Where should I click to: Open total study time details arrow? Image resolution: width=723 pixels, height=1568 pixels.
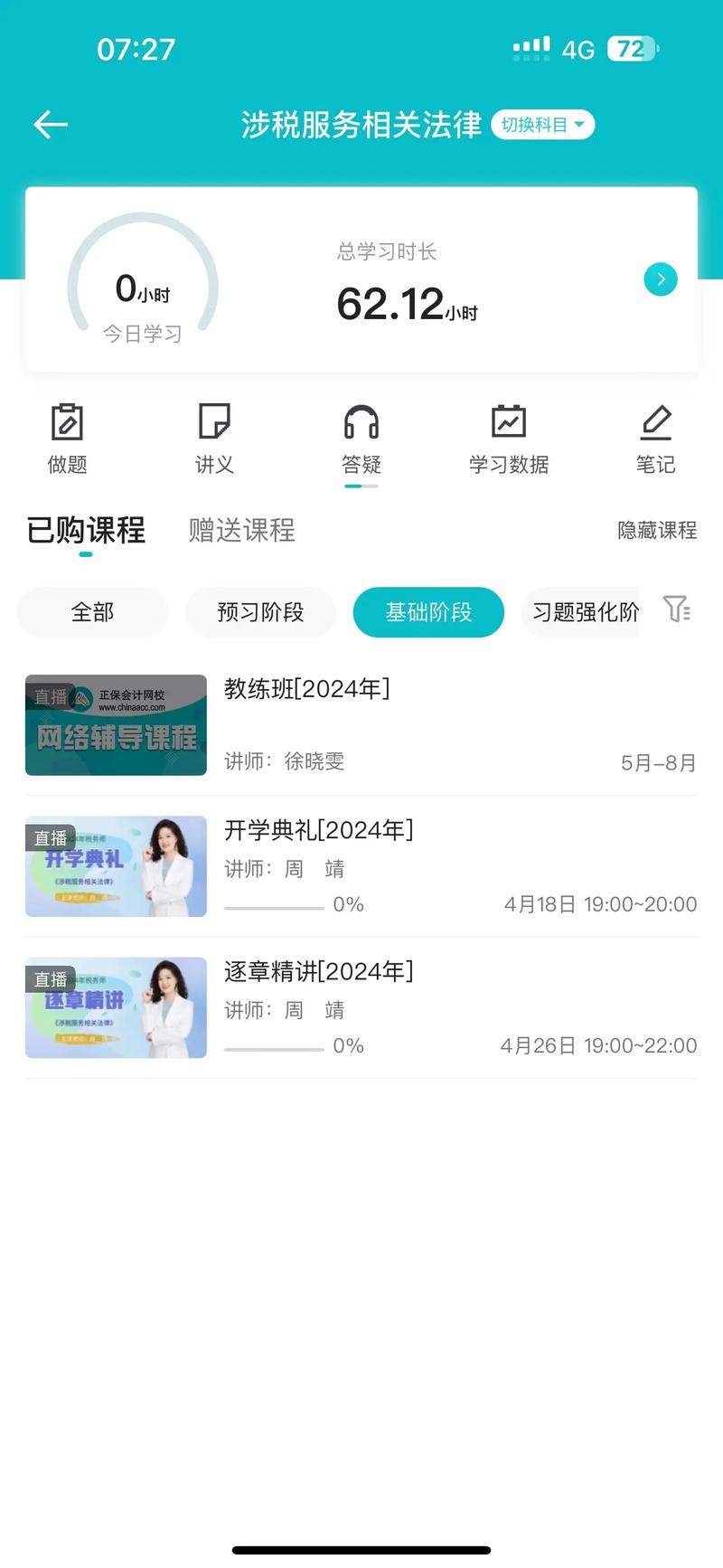(x=661, y=279)
